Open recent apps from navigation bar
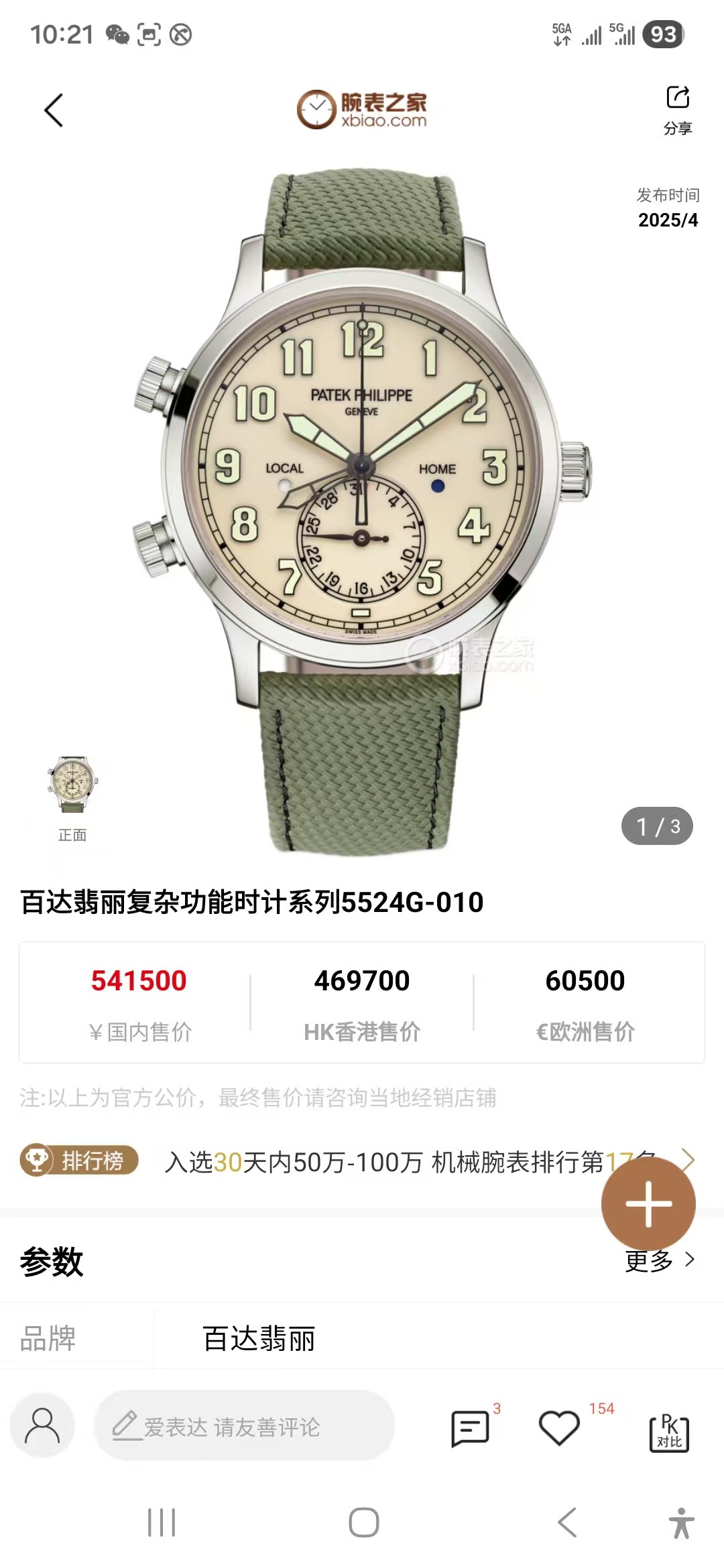Screen dimensions: 724x1568 162,1522
